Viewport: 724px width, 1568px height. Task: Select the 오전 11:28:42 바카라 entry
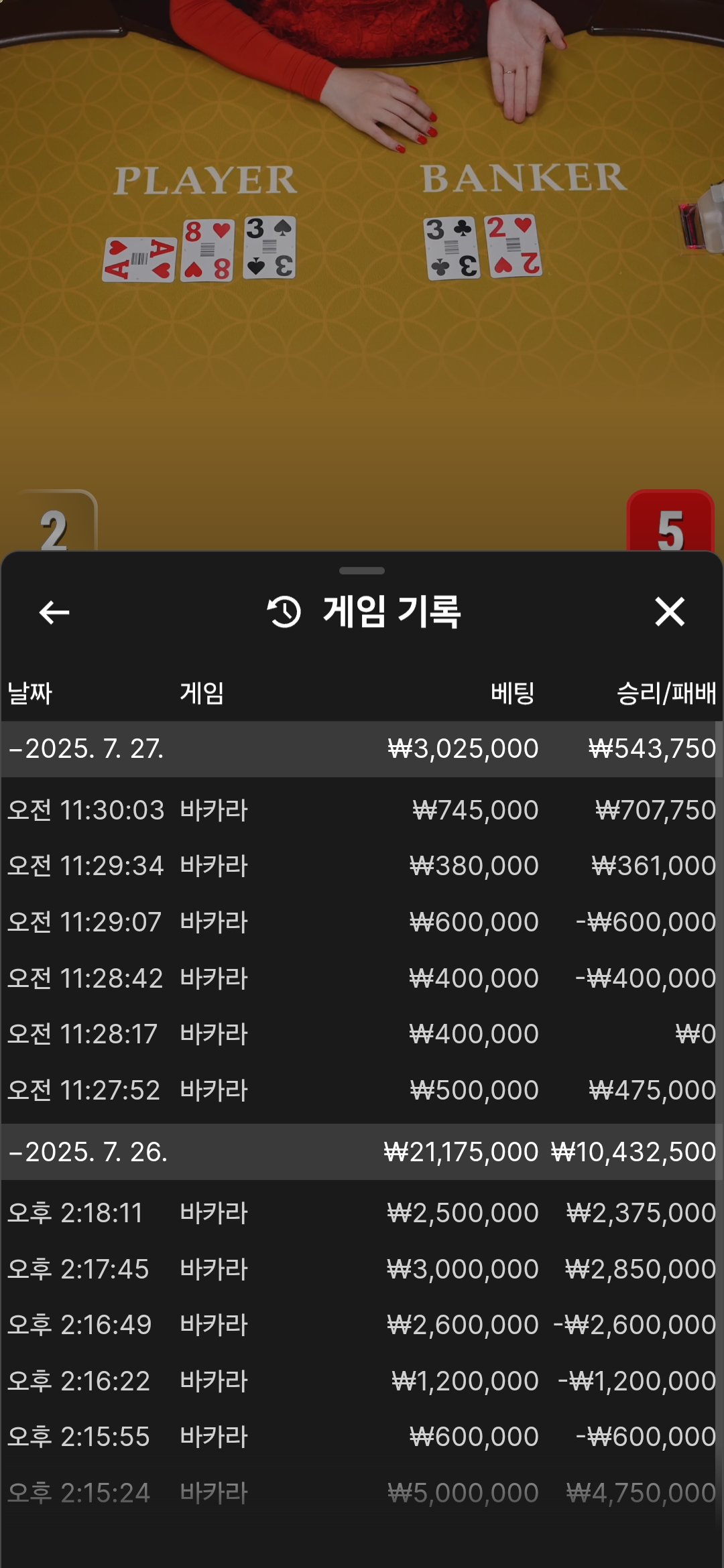pyautogui.click(x=362, y=978)
